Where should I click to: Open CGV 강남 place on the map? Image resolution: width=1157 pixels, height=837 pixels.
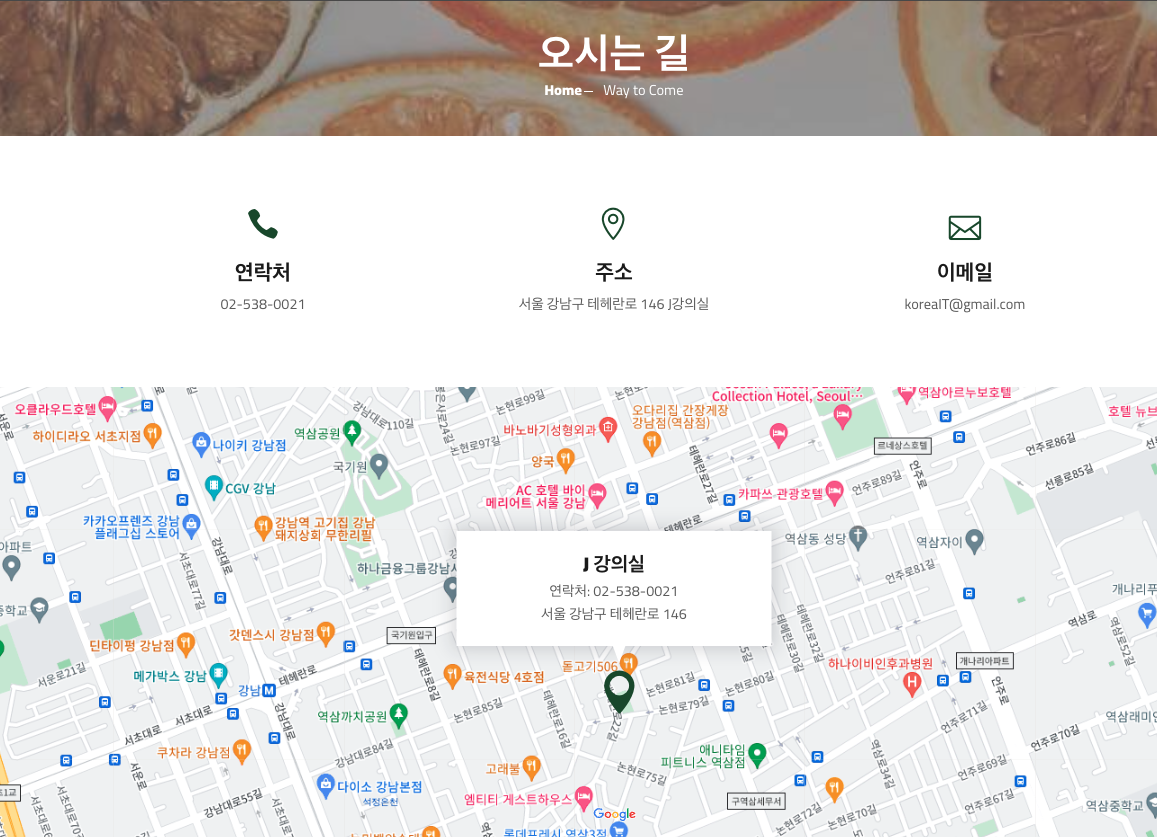(x=213, y=487)
